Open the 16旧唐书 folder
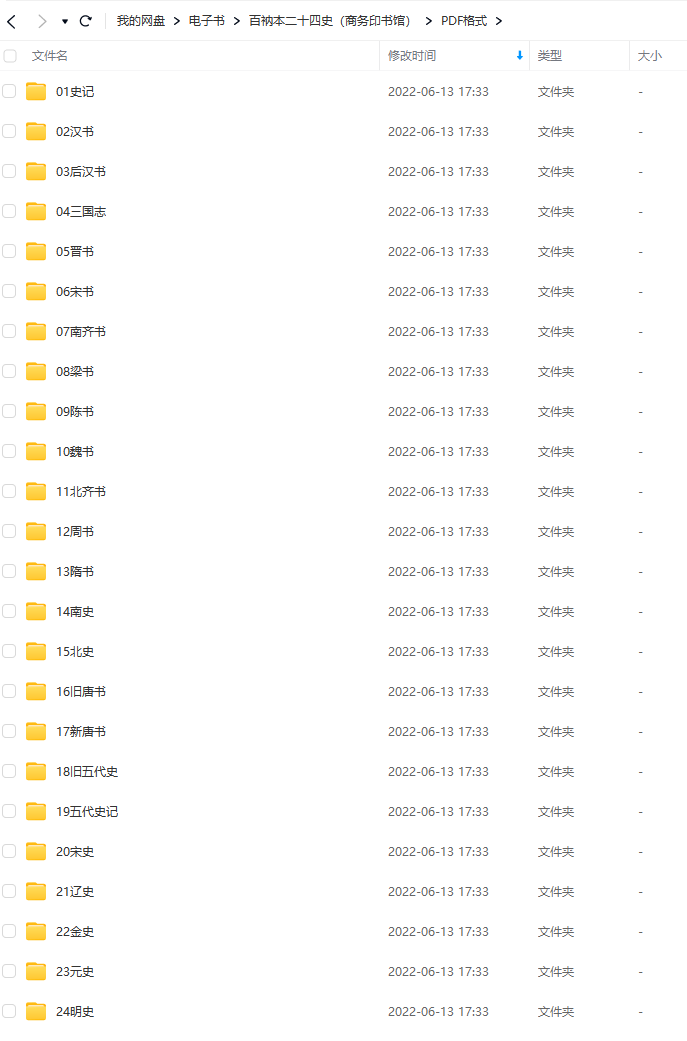 click(80, 692)
